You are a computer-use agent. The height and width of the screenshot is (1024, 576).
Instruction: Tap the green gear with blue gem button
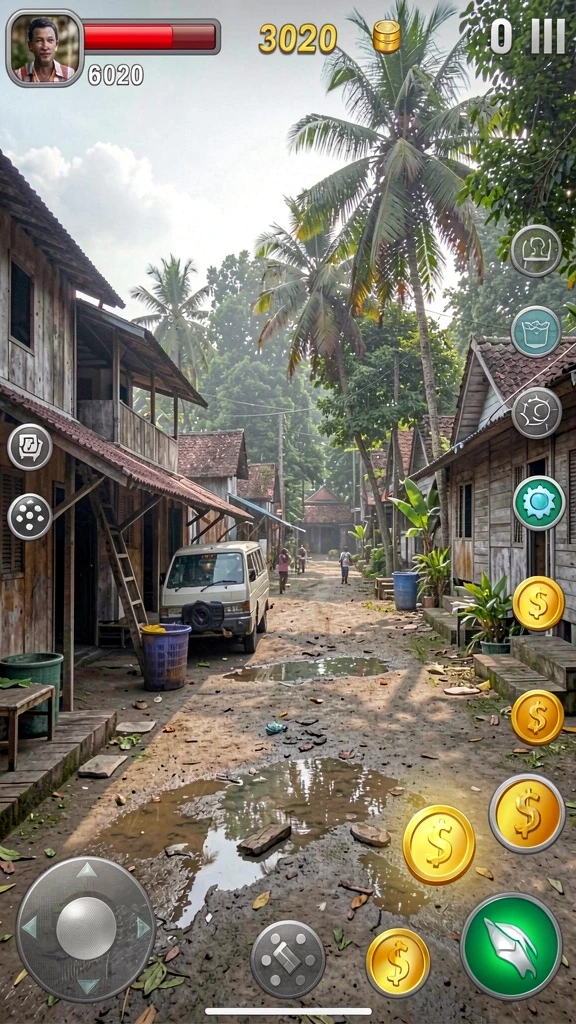pyautogui.click(x=539, y=503)
